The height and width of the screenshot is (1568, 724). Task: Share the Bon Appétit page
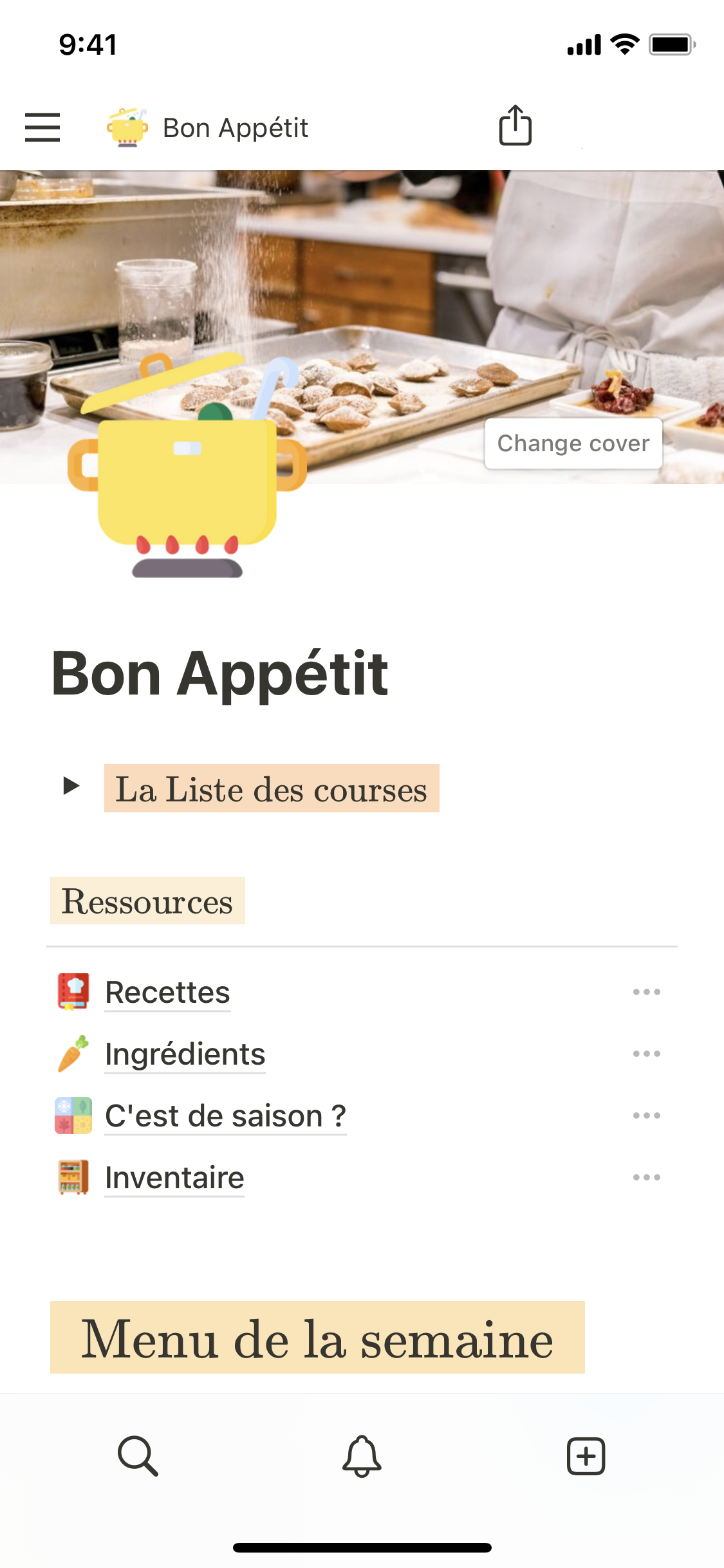[515, 126]
